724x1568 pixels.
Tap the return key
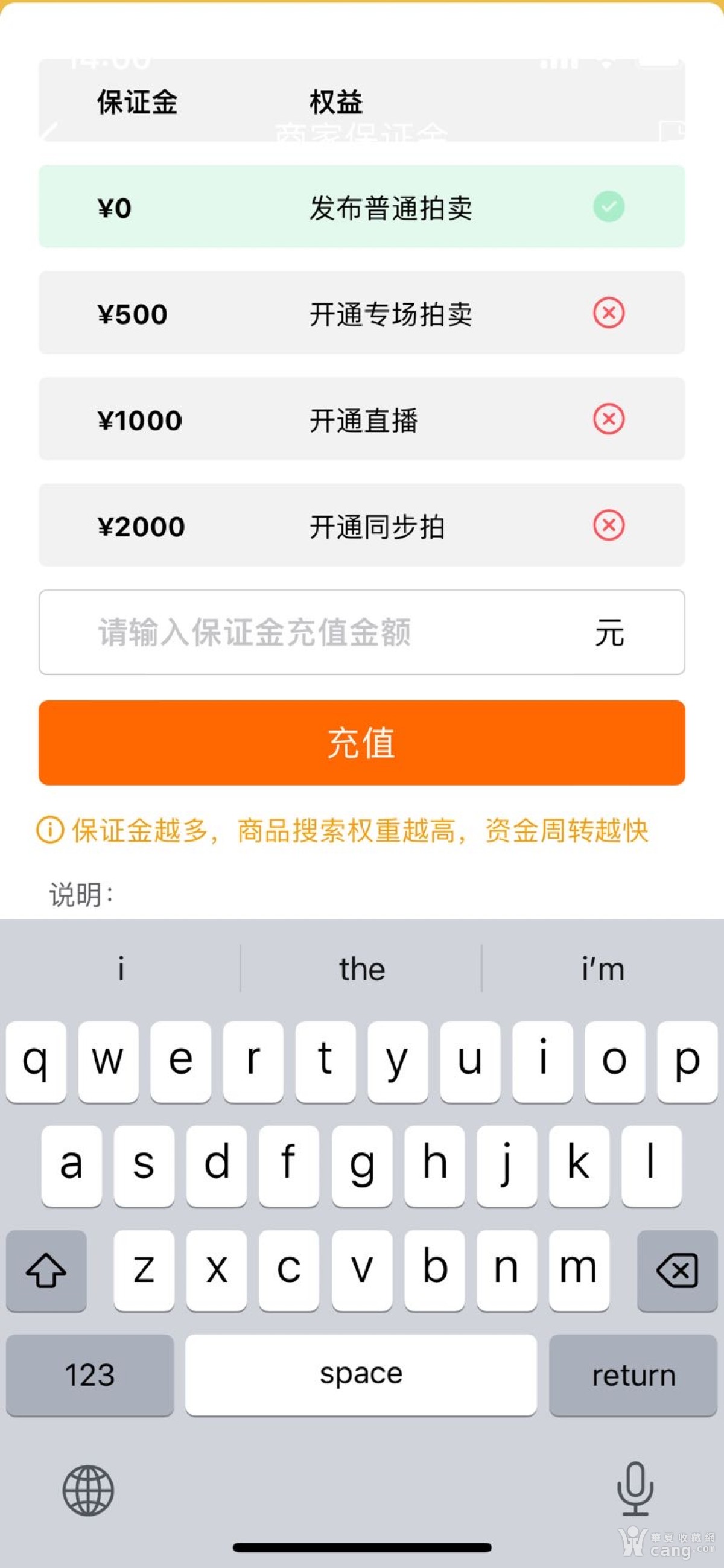coord(633,1375)
